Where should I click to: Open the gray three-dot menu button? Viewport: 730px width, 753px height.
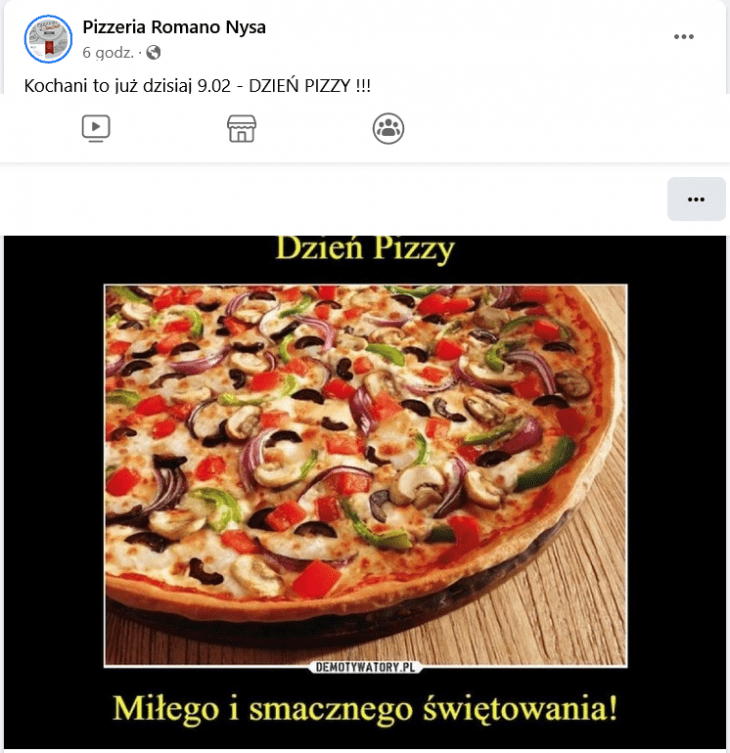(x=696, y=199)
